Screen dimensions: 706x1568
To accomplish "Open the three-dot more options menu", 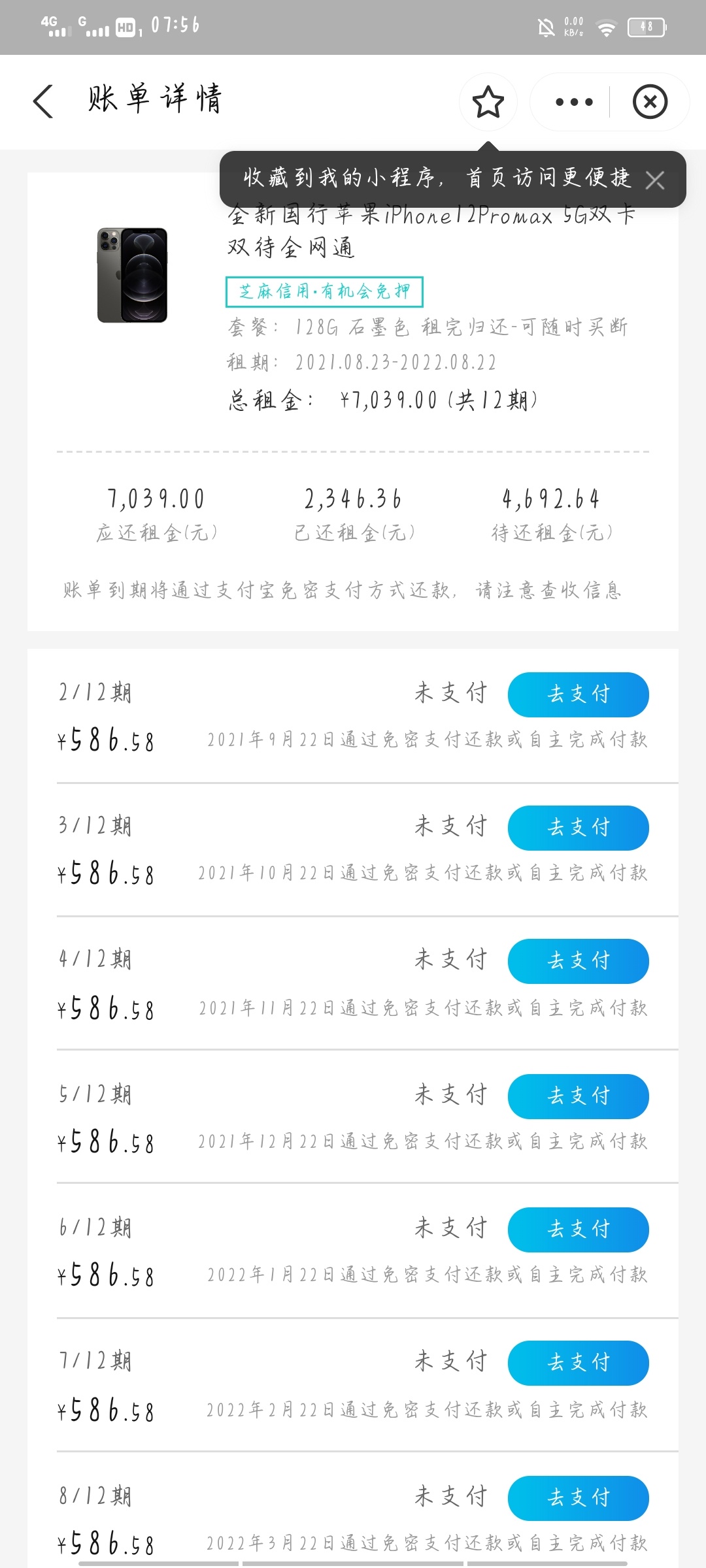I will click(573, 102).
